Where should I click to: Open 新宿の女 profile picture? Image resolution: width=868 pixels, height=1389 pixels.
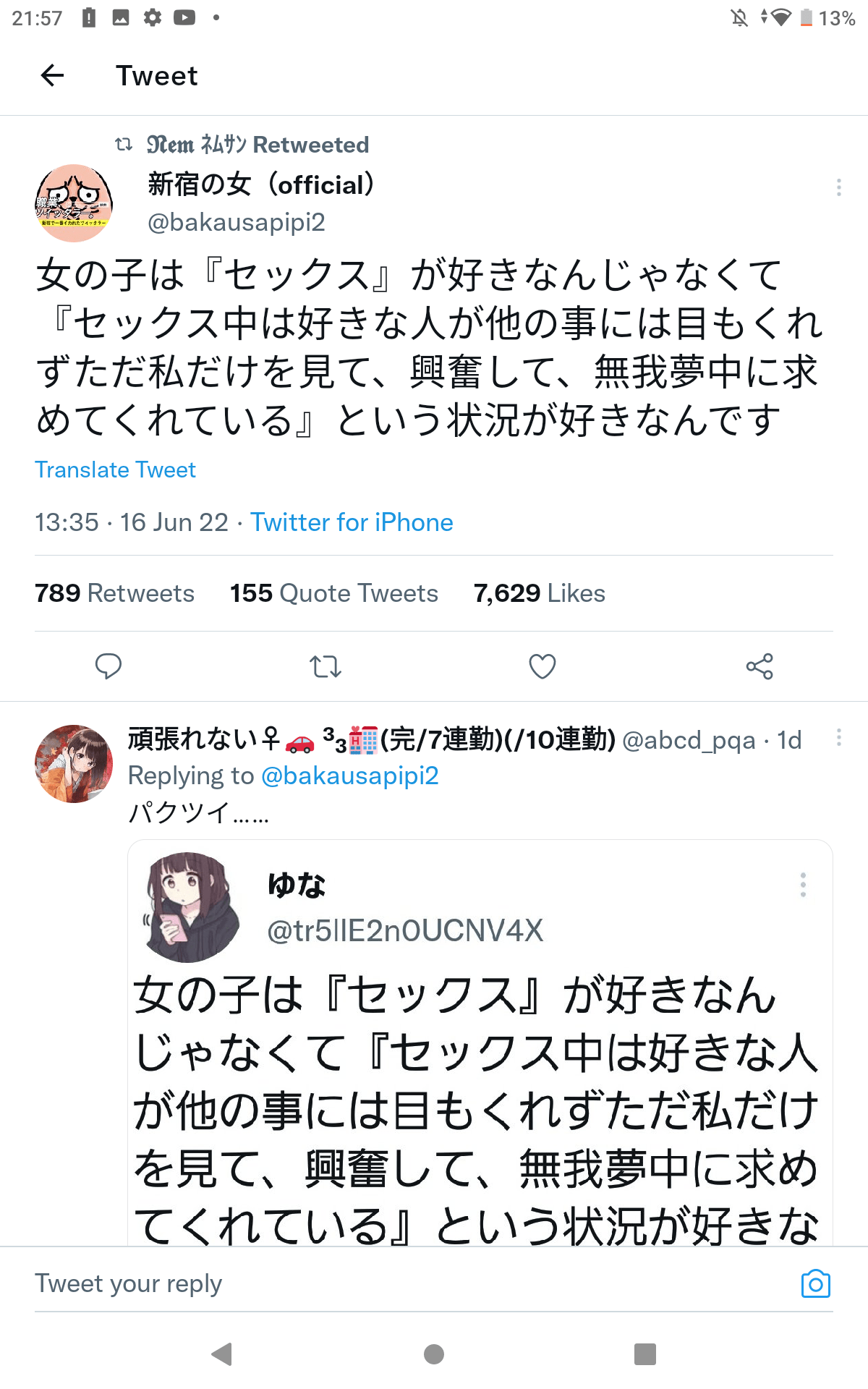point(74,203)
